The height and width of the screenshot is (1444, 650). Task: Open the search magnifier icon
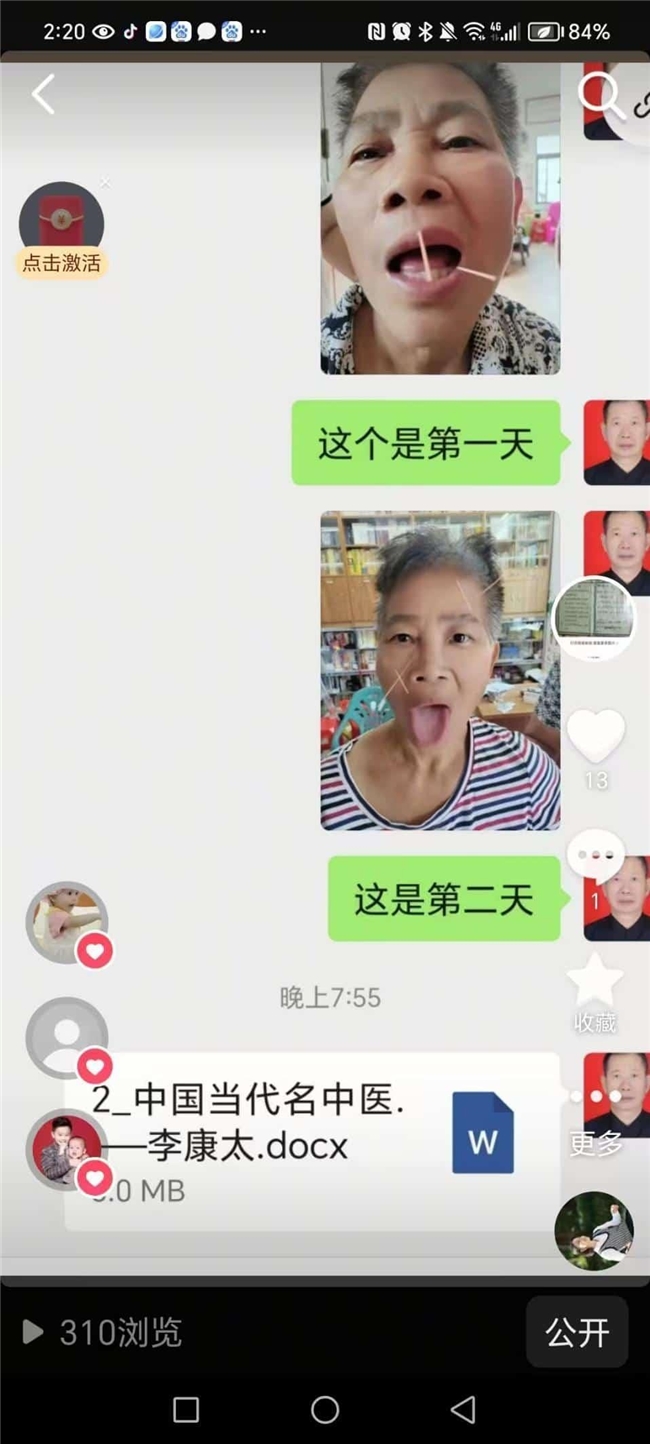[601, 96]
